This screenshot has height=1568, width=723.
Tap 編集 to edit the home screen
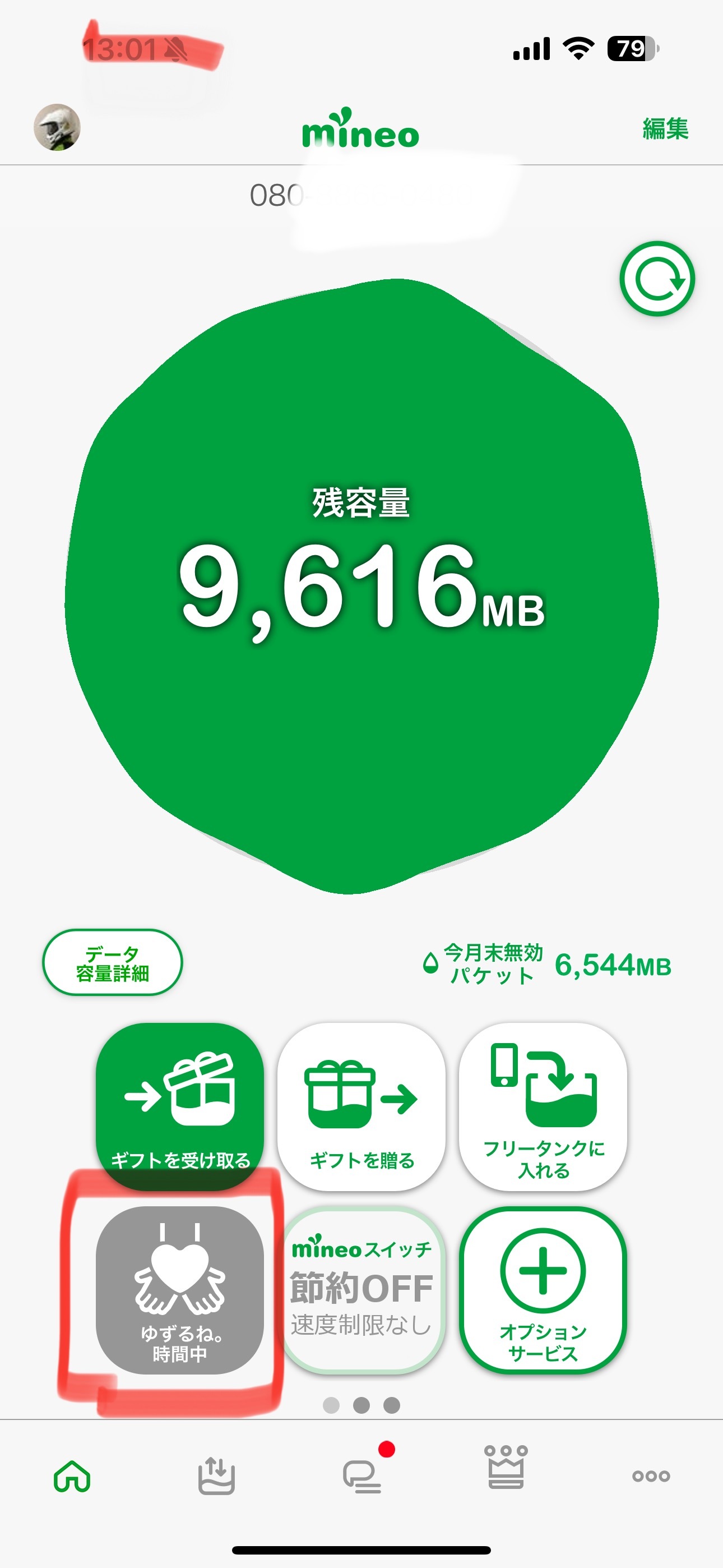pos(665,129)
